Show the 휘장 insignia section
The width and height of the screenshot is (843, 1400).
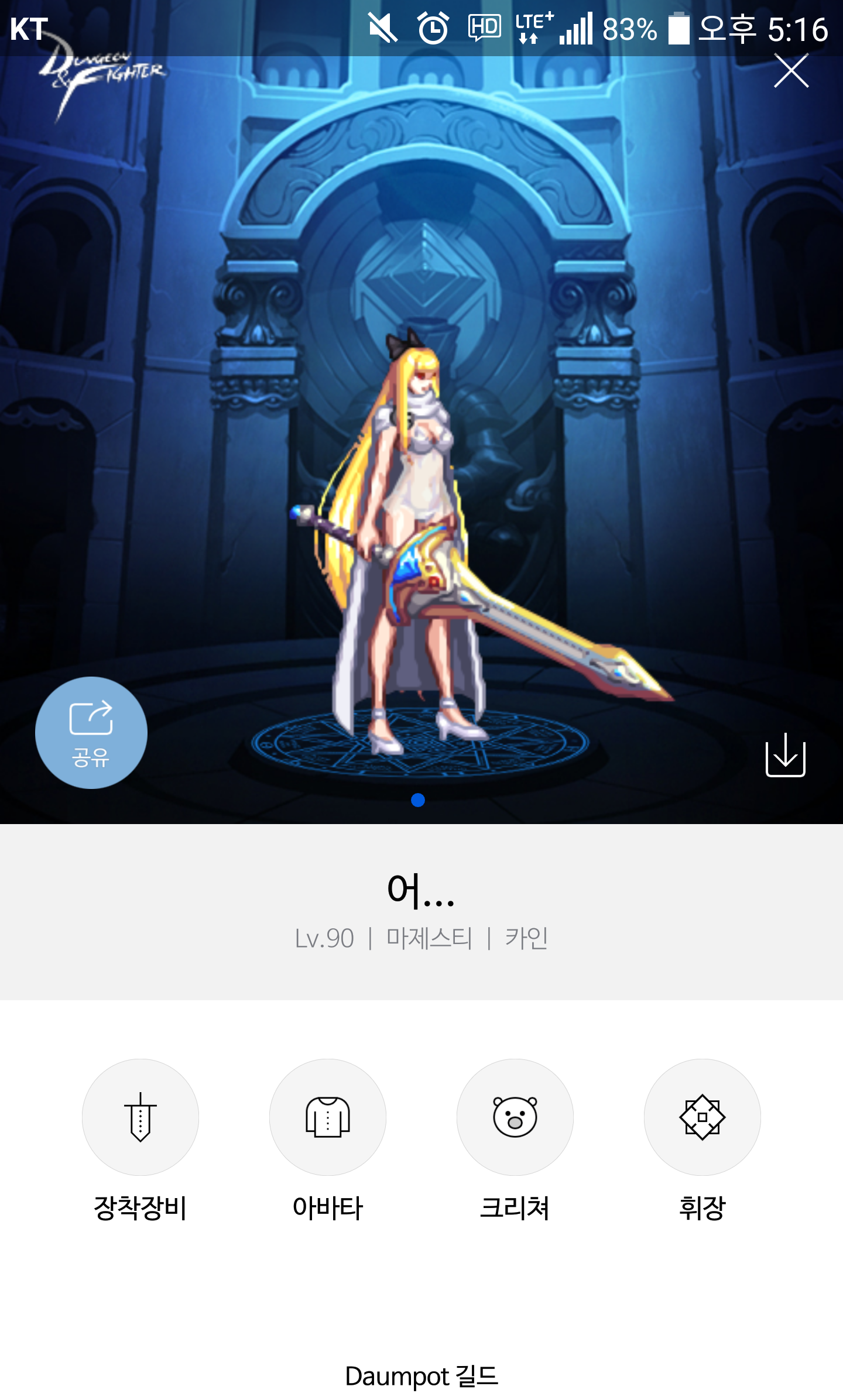tap(702, 1117)
